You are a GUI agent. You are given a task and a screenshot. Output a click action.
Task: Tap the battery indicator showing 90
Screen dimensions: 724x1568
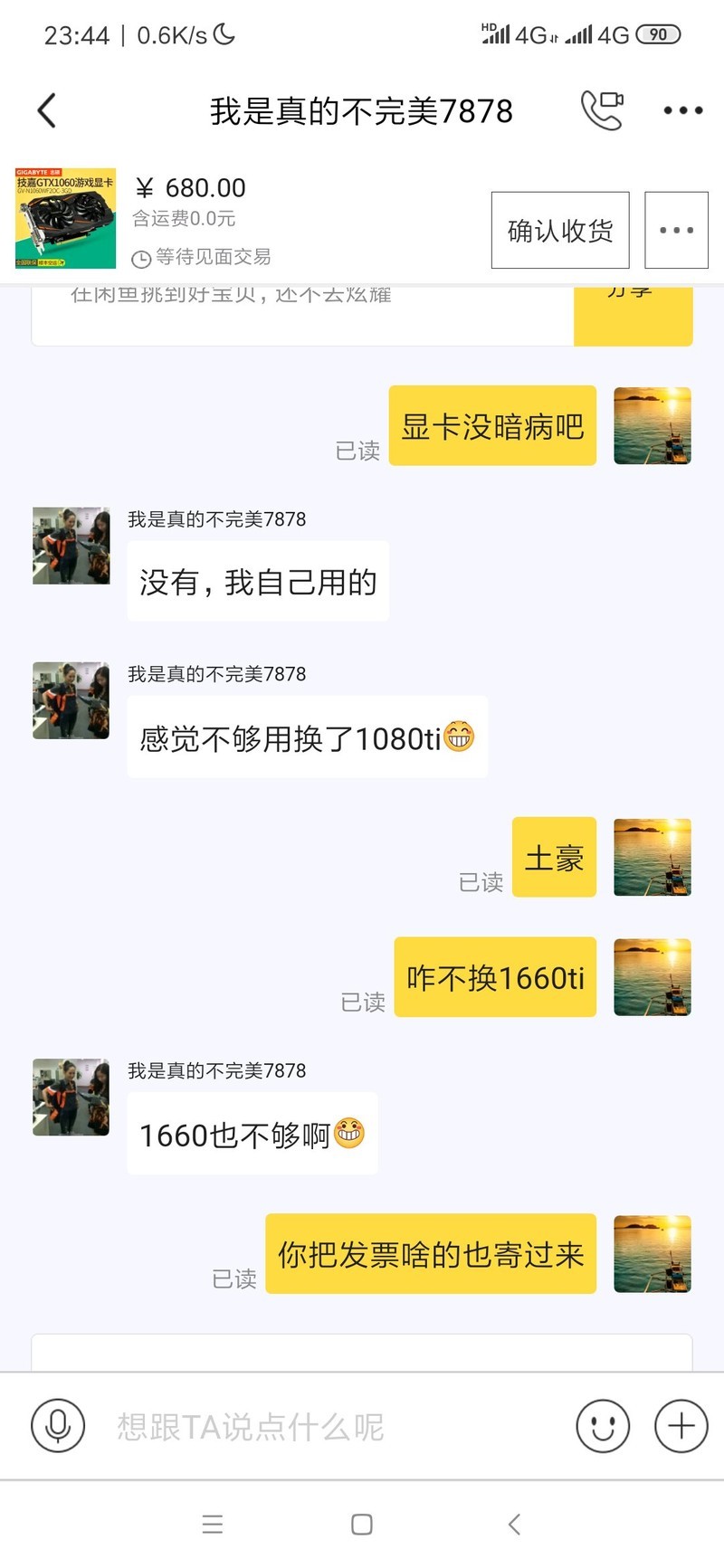658,33
